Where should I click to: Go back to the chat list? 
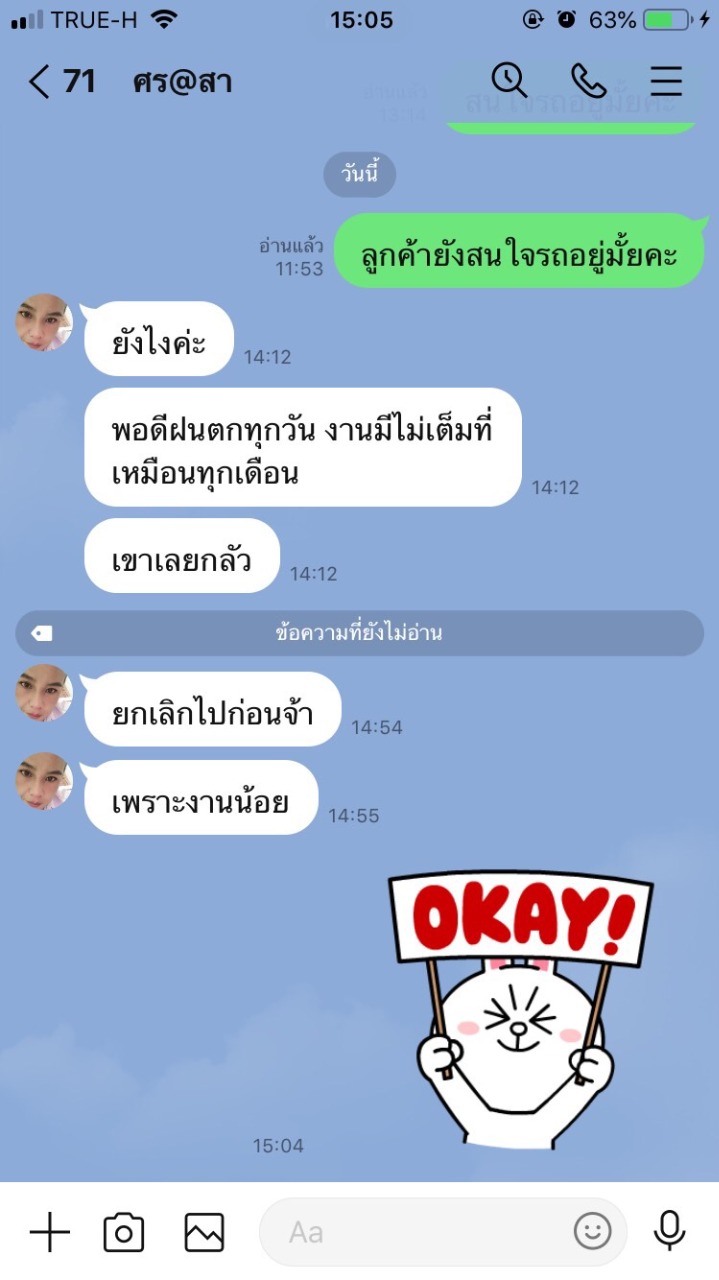[x=40, y=82]
